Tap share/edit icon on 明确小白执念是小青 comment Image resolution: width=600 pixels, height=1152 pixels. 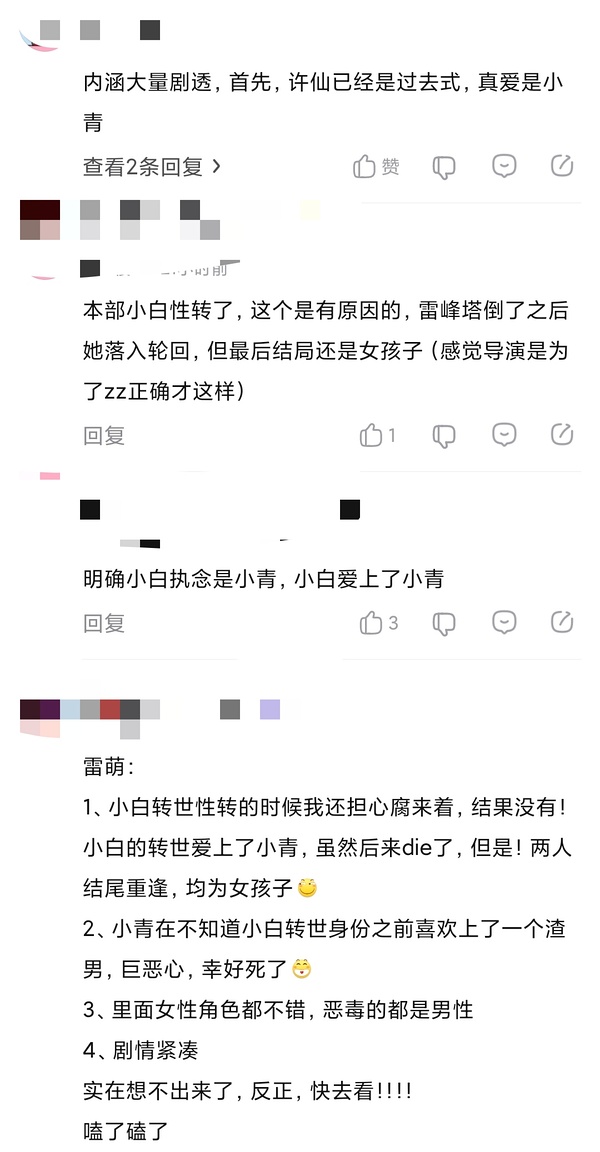click(x=562, y=622)
